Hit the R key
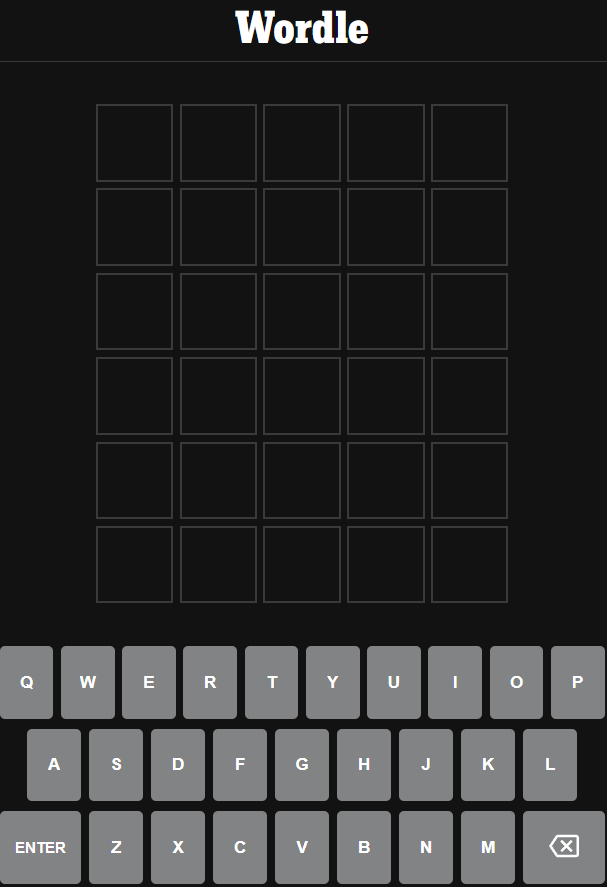Screen dimensions: 607x887 point(210,682)
